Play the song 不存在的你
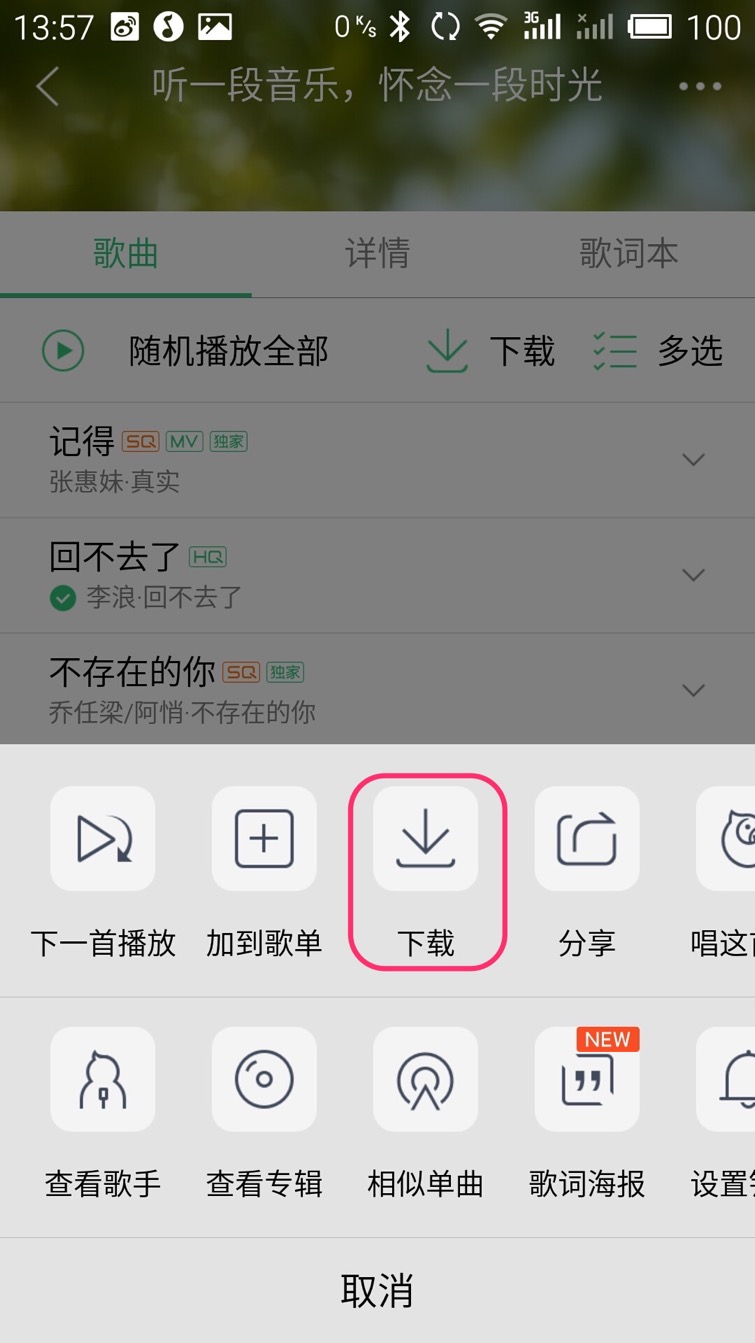The image size is (755, 1343). (300, 690)
